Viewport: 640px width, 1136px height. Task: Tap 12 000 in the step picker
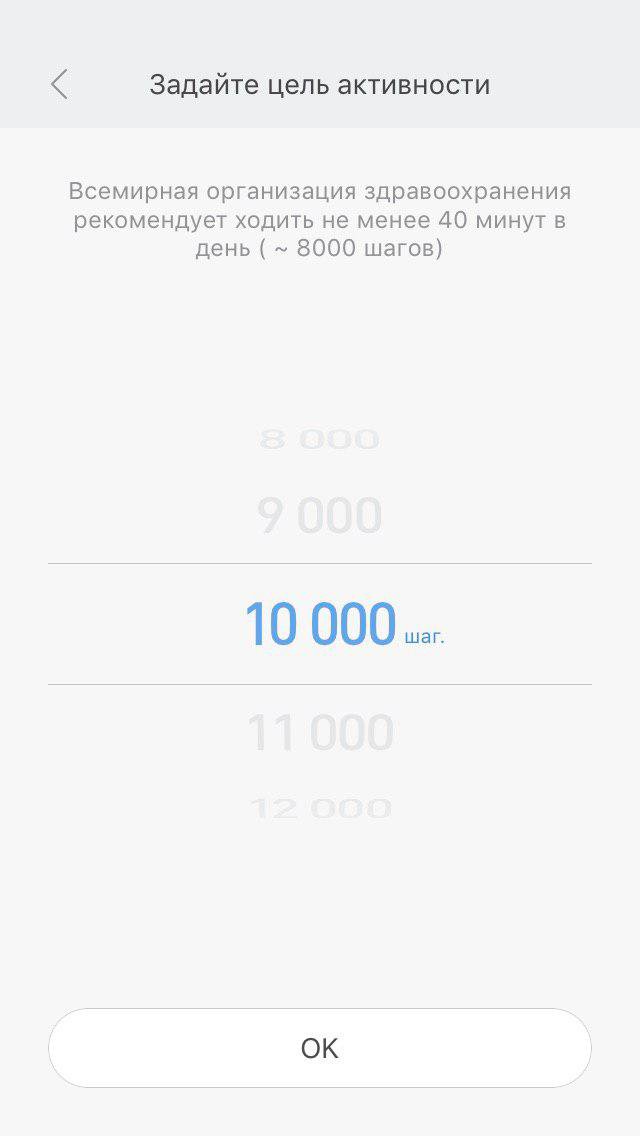point(320,807)
